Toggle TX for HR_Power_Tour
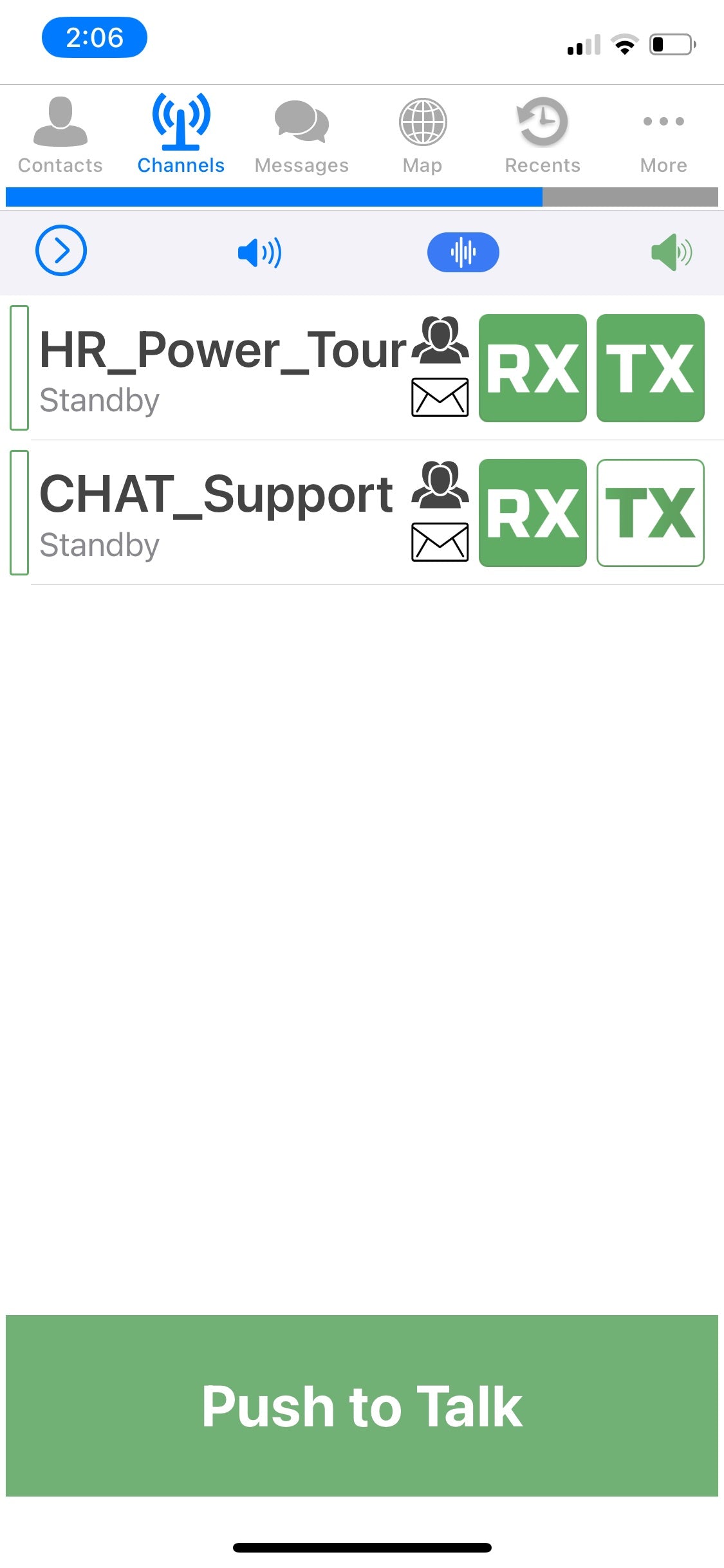 (x=651, y=368)
